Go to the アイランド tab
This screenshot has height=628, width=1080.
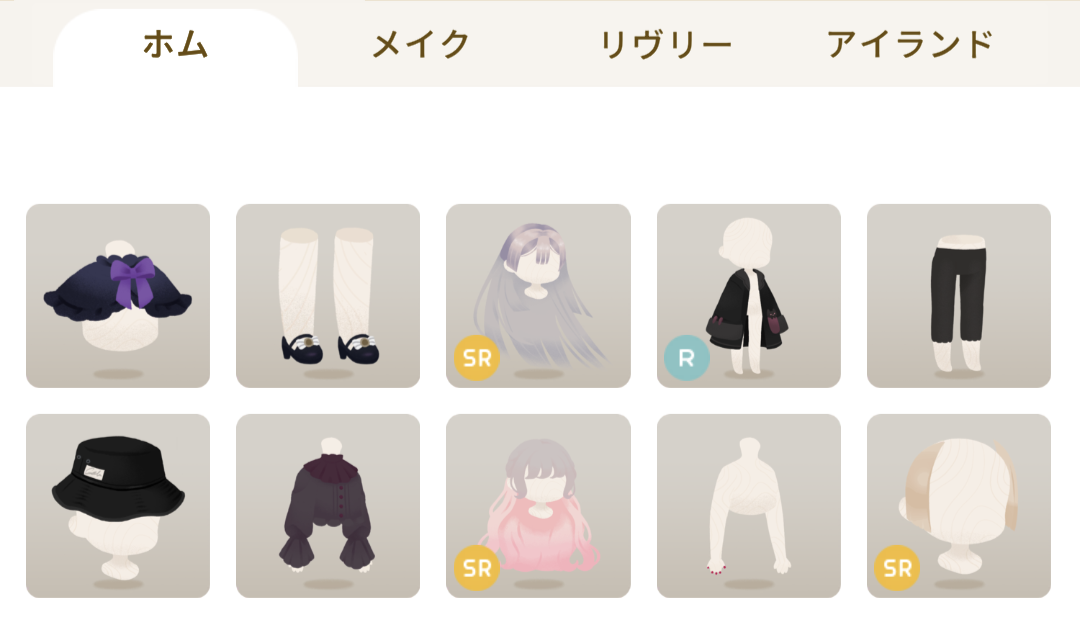(x=910, y=45)
